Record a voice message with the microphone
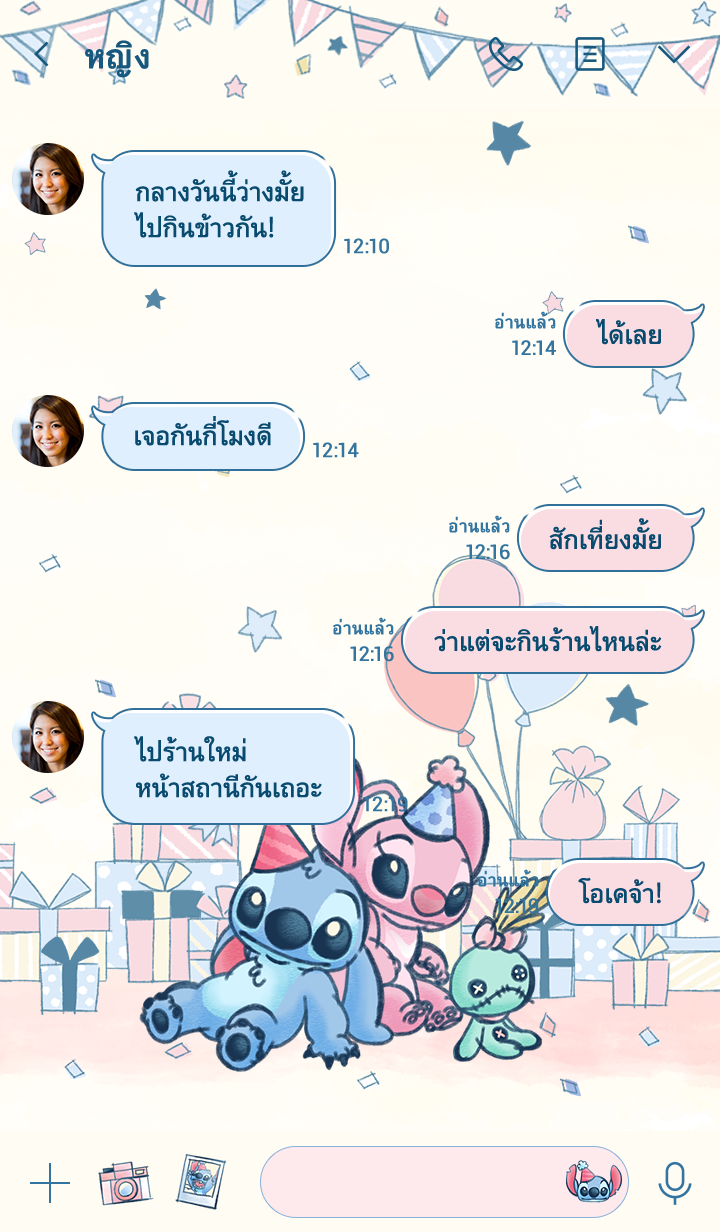The width and height of the screenshot is (720, 1232). [x=675, y=1183]
